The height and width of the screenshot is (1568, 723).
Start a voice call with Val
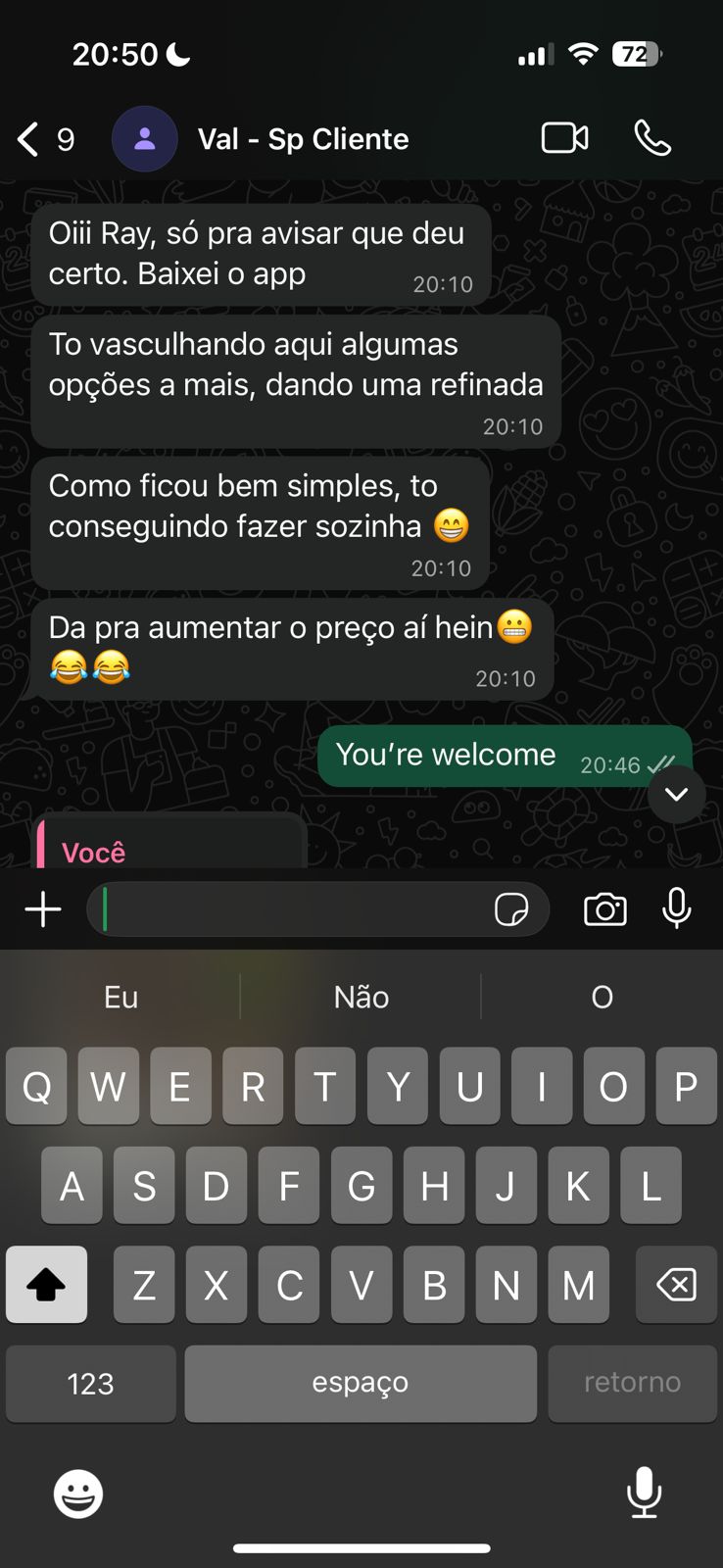coord(652,138)
